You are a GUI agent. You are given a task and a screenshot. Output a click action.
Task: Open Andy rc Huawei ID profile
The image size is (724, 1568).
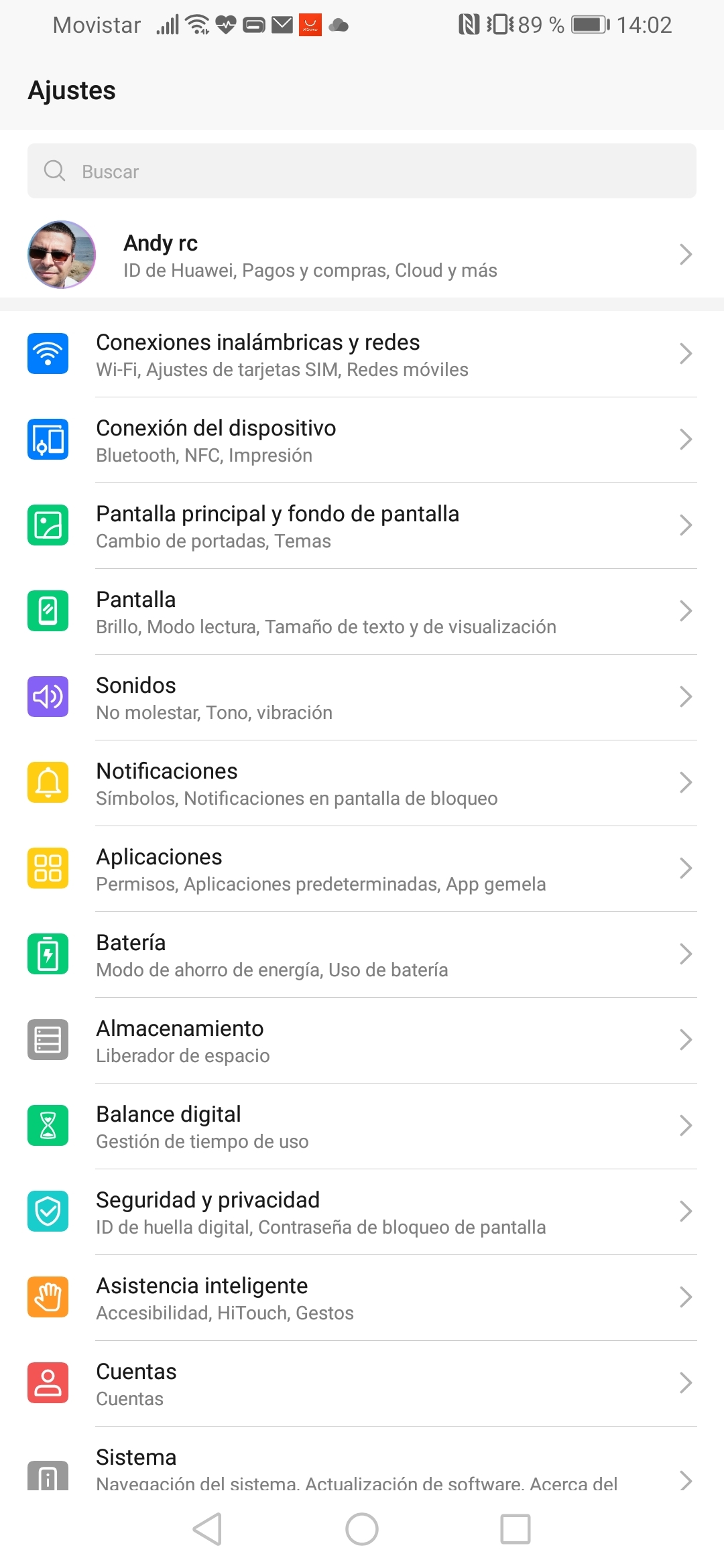coord(362,254)
